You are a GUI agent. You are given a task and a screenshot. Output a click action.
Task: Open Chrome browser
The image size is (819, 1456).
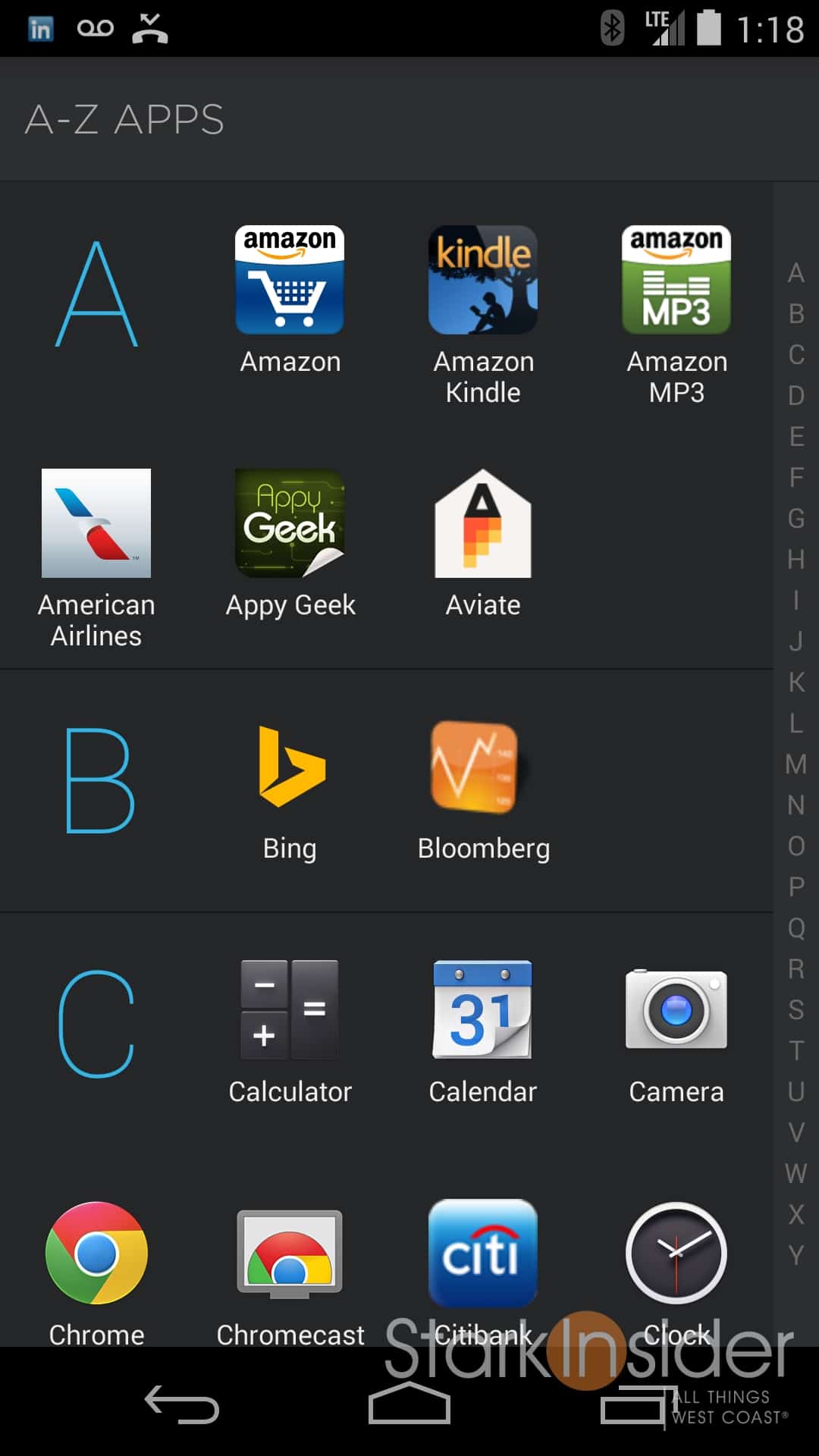96,1253
